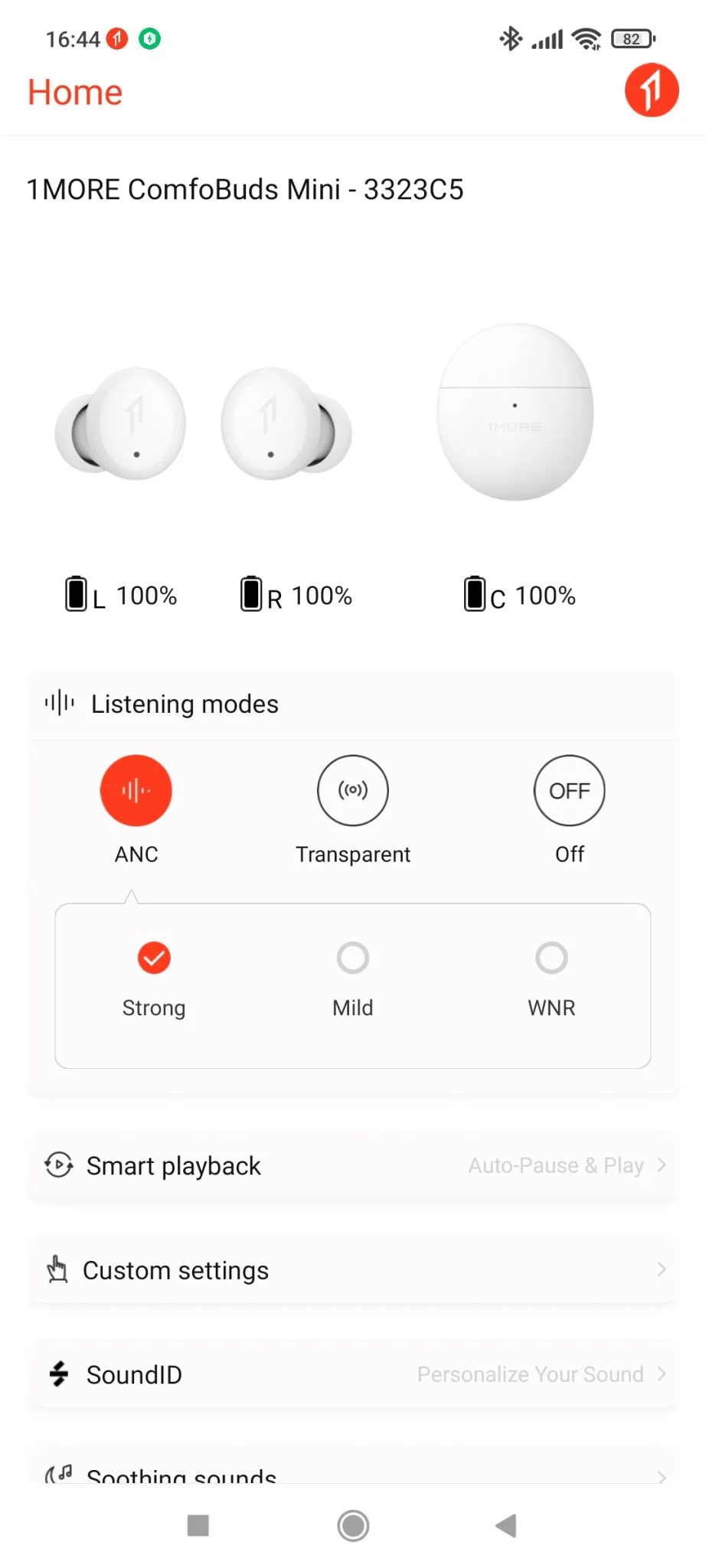The height and width of the screenshot is (1568, 706).
Task: Select WNR wind noise reduction
Action: tap(551, 959)
